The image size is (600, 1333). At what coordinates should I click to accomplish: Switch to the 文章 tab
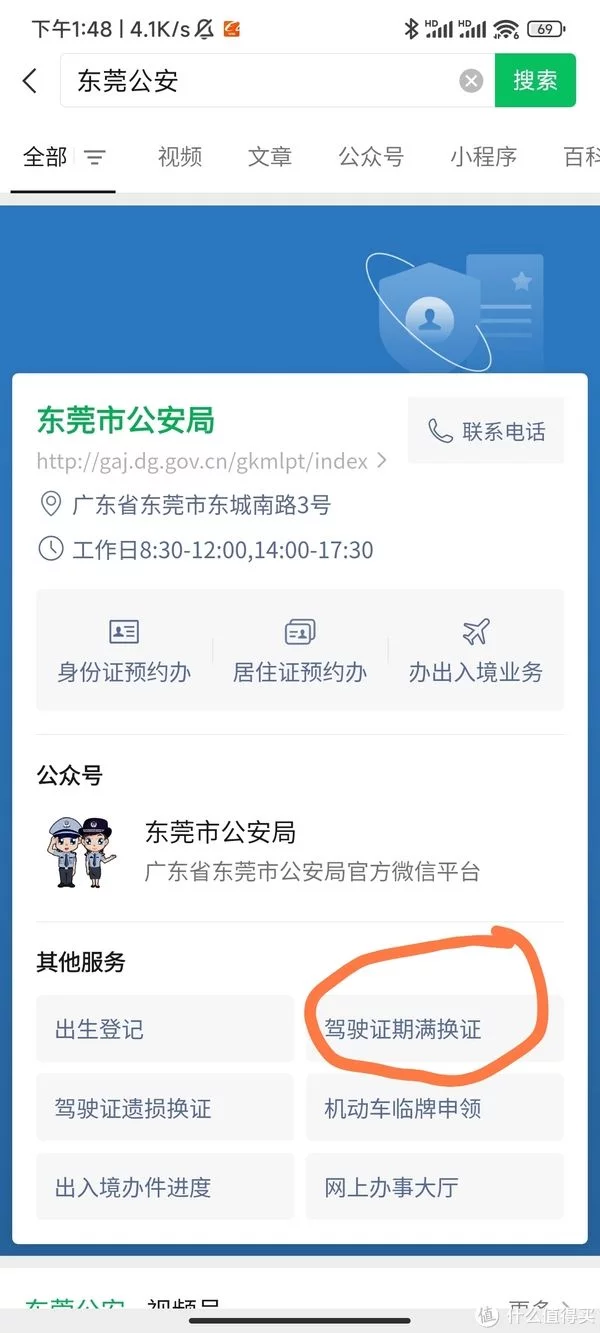tap(270, 157)
